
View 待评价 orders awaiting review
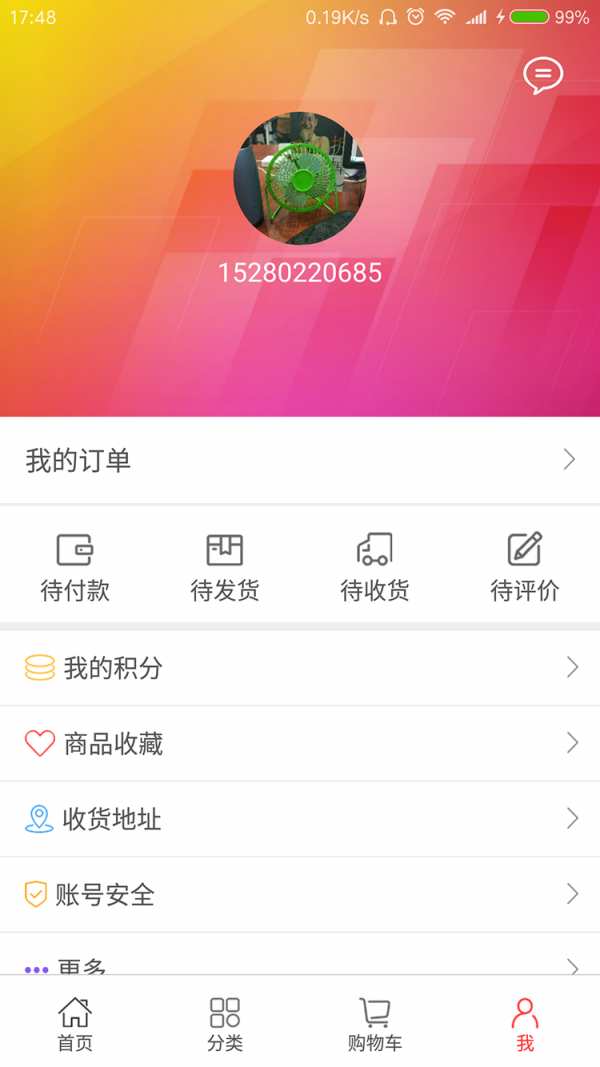click(525, 567)
